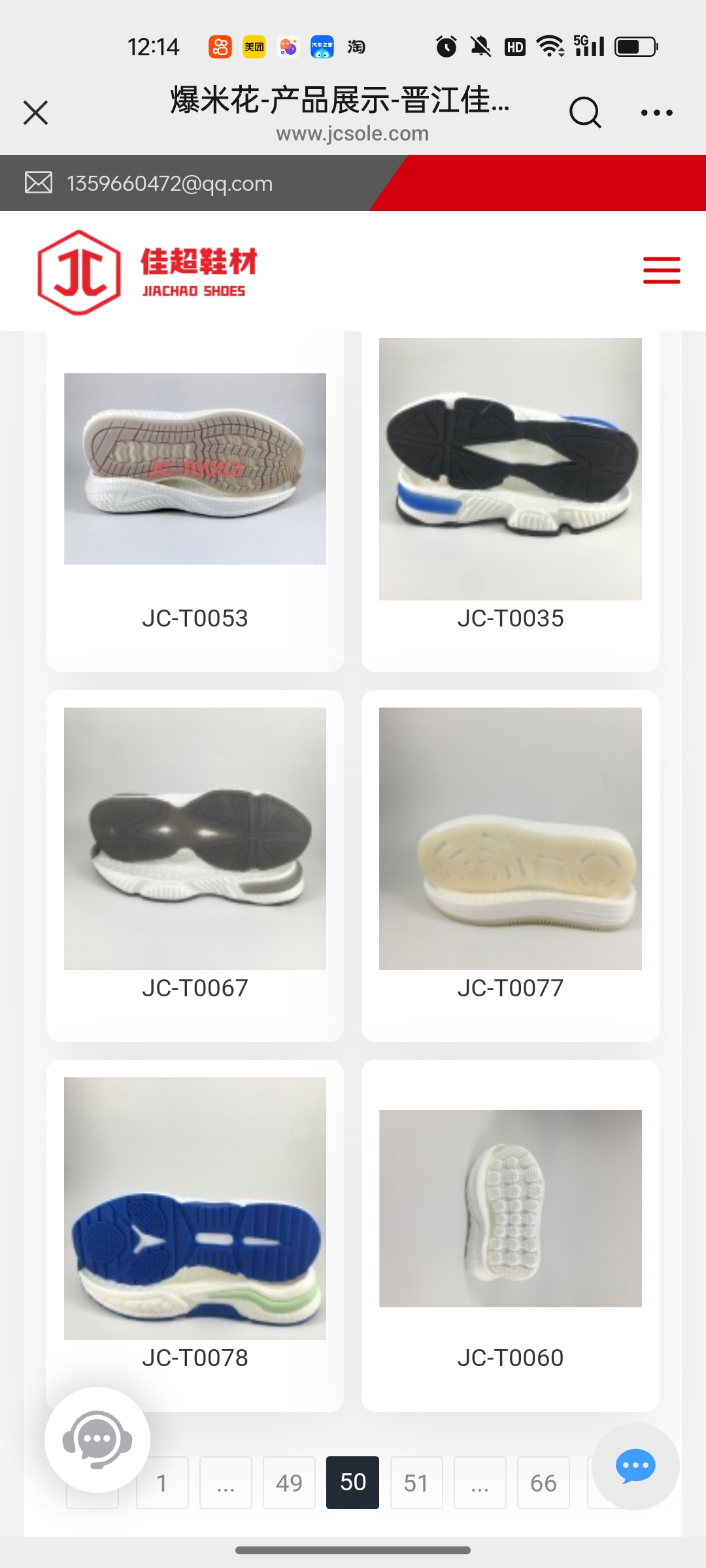Open the browser search icon
This screenshot has height=1568, width=706.
point(584,112)
